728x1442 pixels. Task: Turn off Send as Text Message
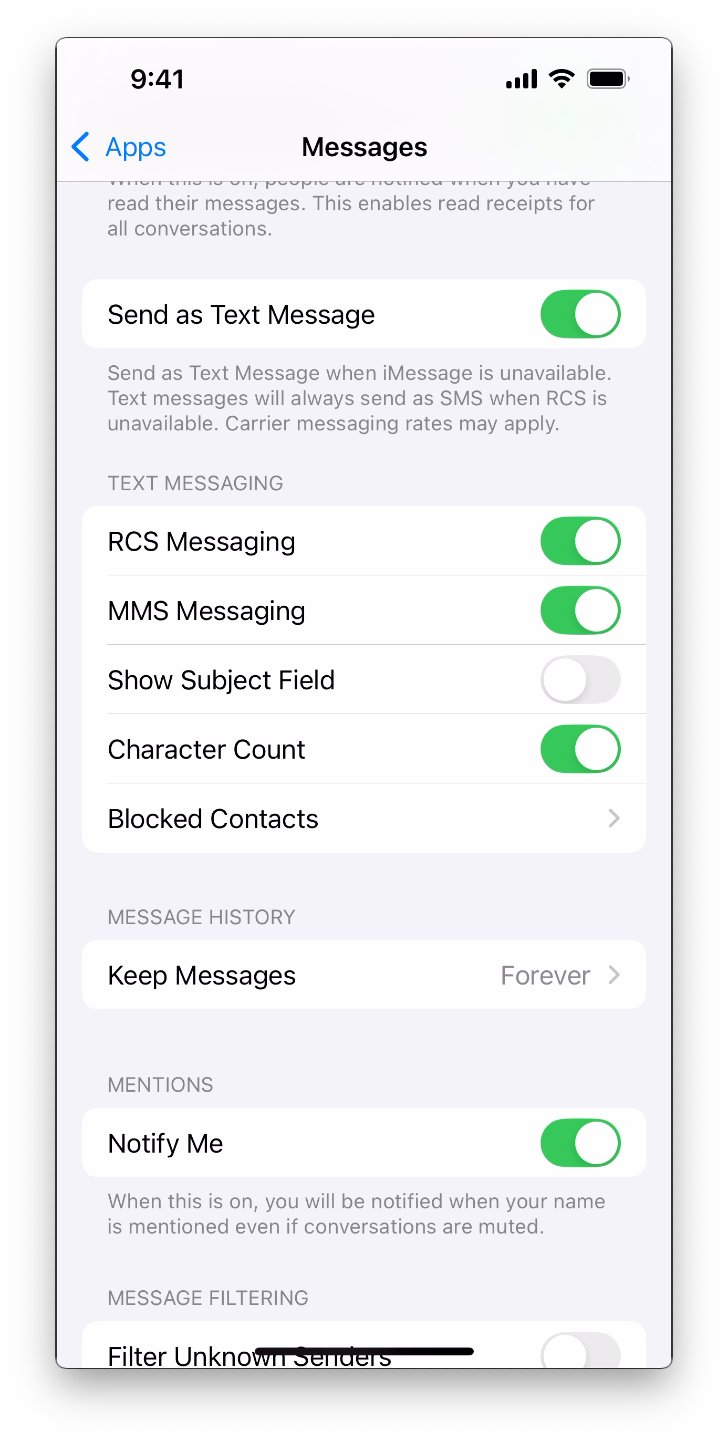pos(580,314)
